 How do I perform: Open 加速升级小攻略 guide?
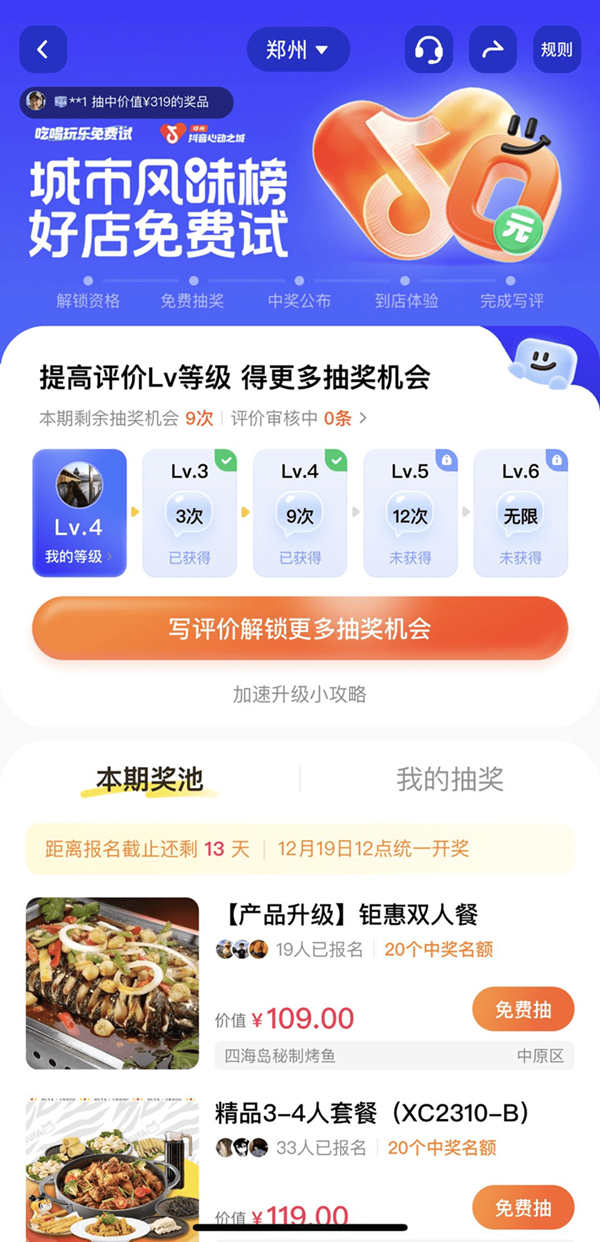point(300,694)
